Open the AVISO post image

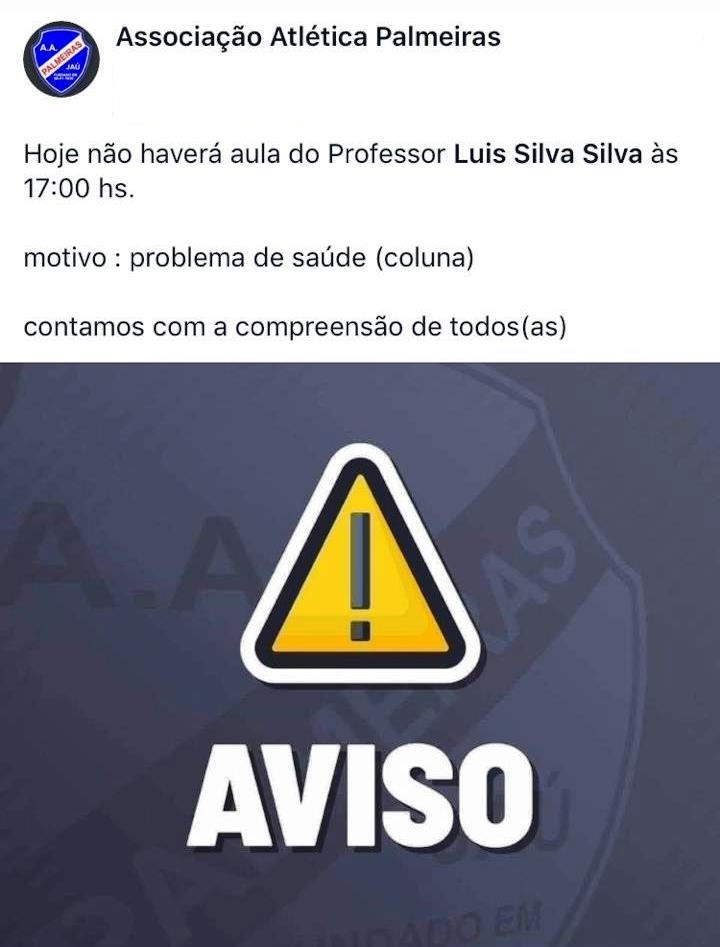point(360,654)
